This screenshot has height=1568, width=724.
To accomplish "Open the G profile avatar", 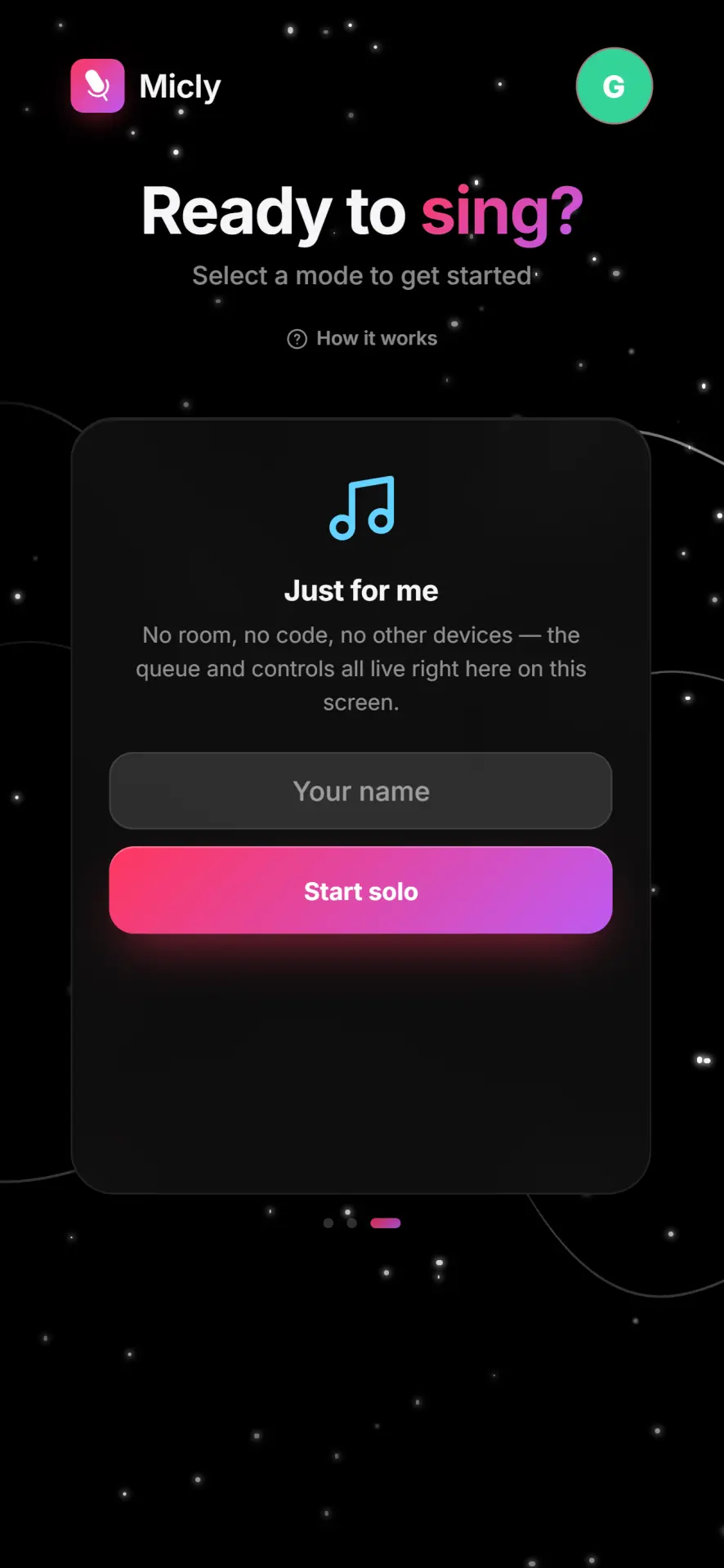I will [614, 86].
